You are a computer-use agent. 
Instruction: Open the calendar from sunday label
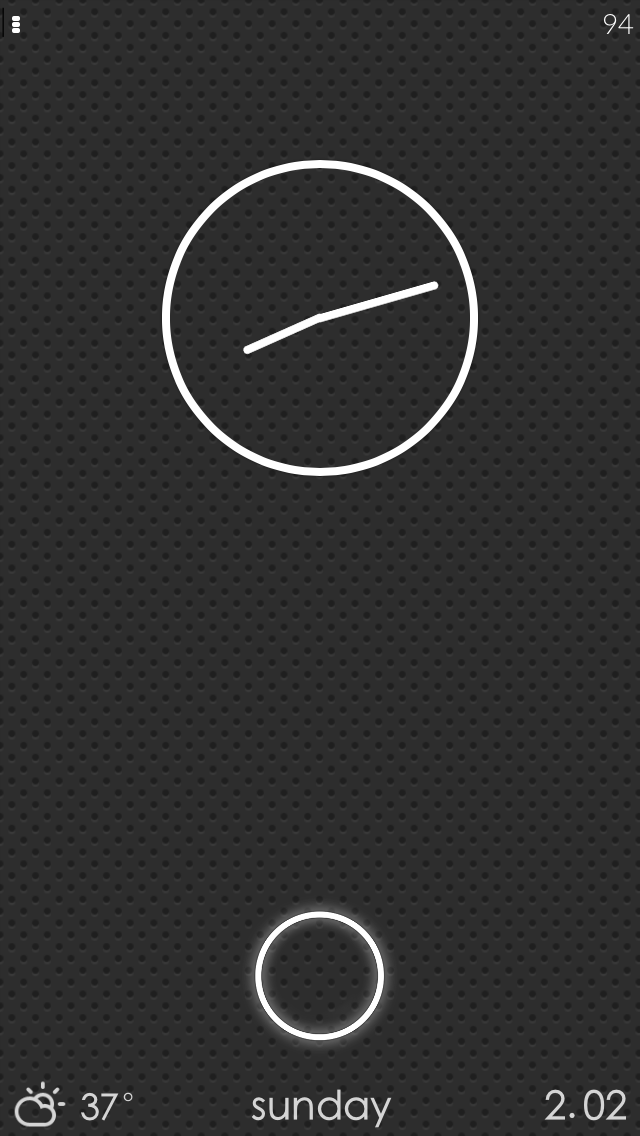[321, 1108]
